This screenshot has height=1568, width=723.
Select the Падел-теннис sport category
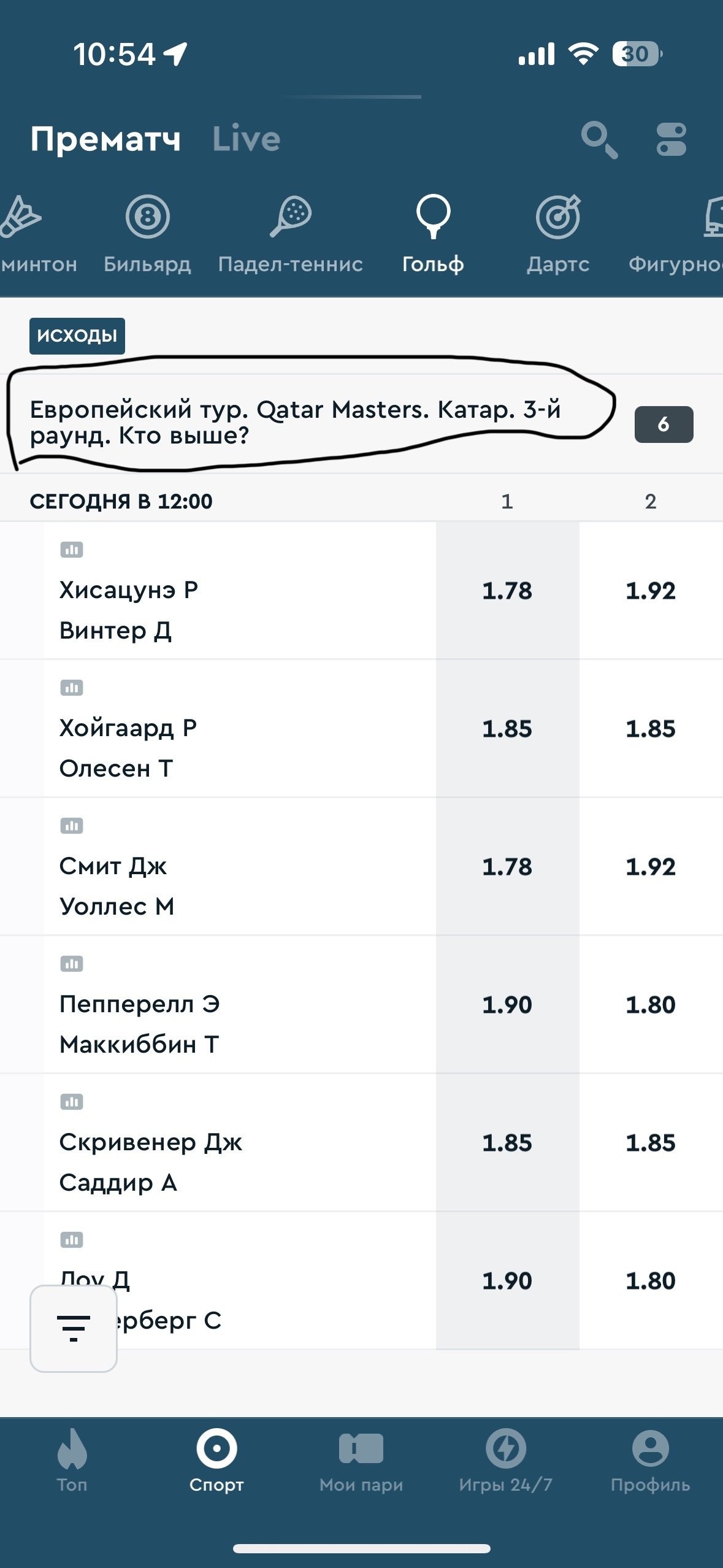[290, 233]
